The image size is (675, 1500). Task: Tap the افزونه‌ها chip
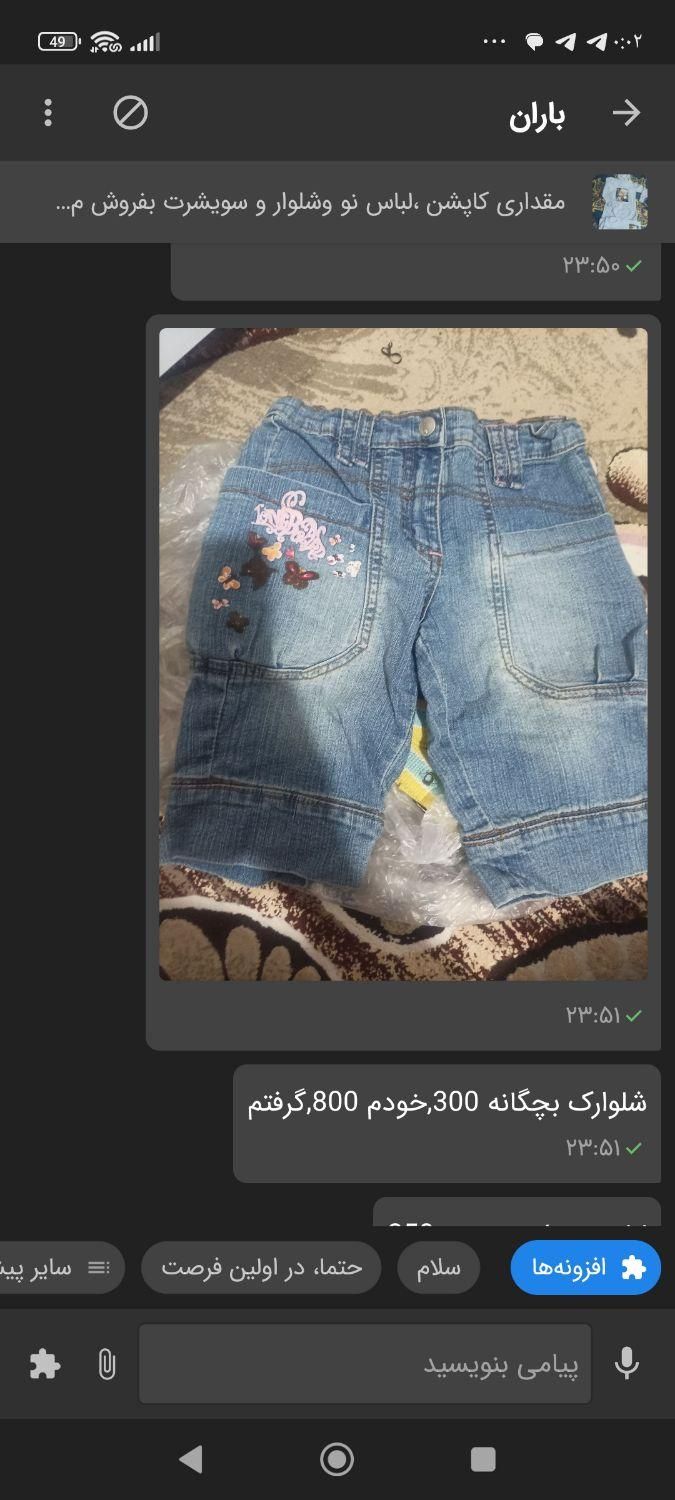pyautogui.click(x=586, y=1268)
